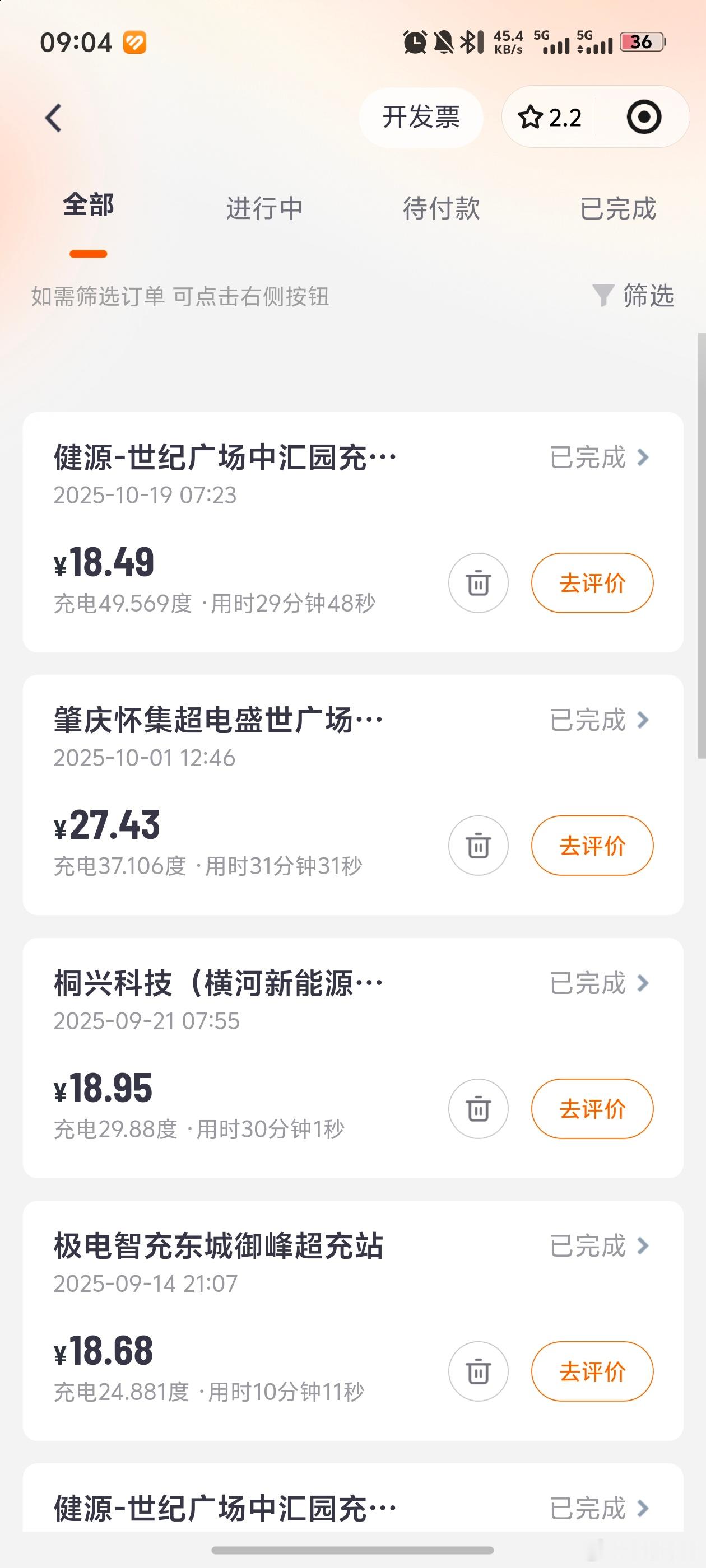Open the 肇庆怀集超电盛世广场 order details
The width and height of the screenshot is (706, 1568).
(x=600, y=720)
